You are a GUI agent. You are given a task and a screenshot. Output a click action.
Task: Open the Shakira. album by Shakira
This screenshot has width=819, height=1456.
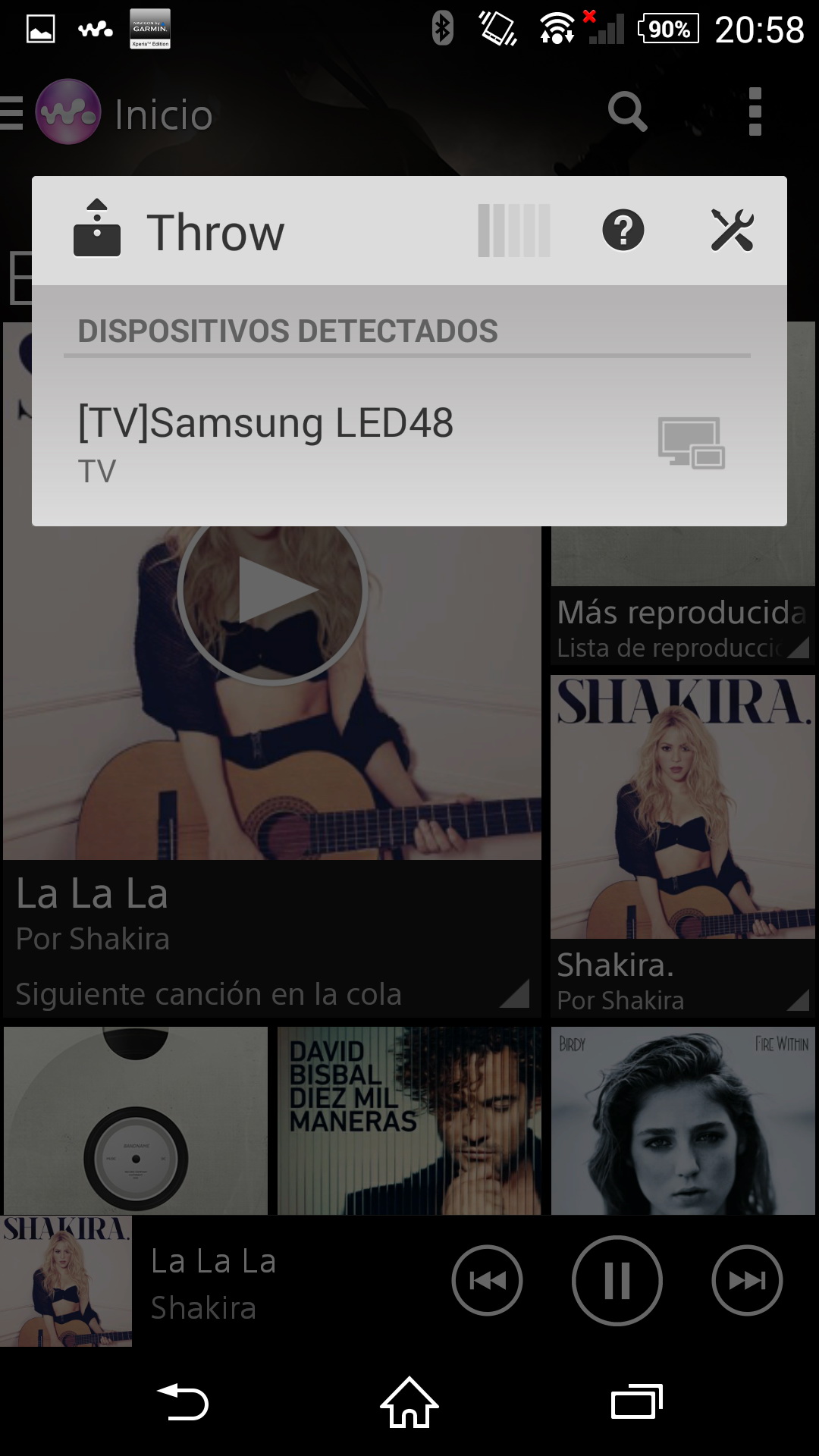[x=682, y=845]
